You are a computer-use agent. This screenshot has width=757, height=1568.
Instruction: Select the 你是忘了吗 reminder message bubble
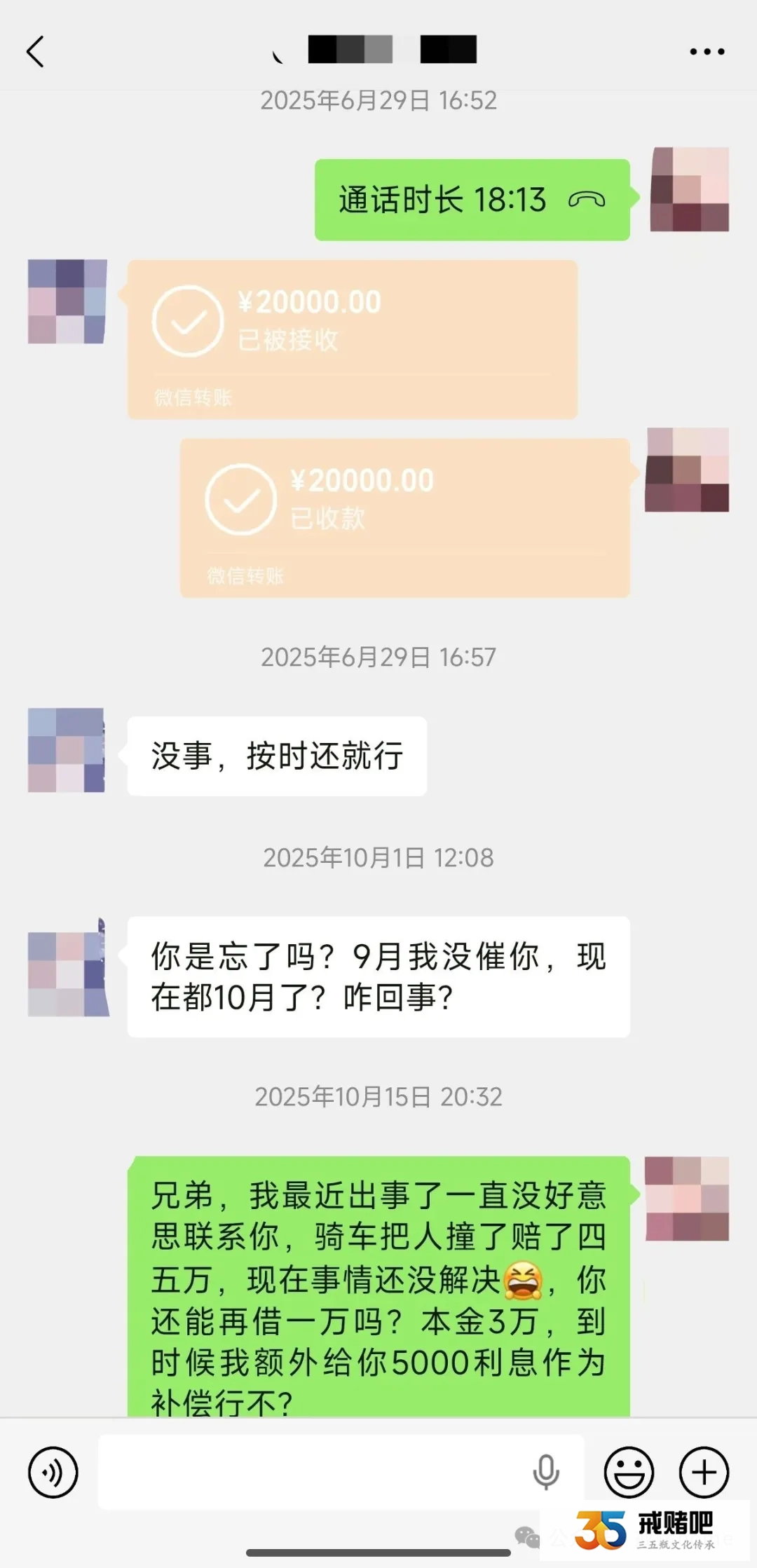pos(378,974)
